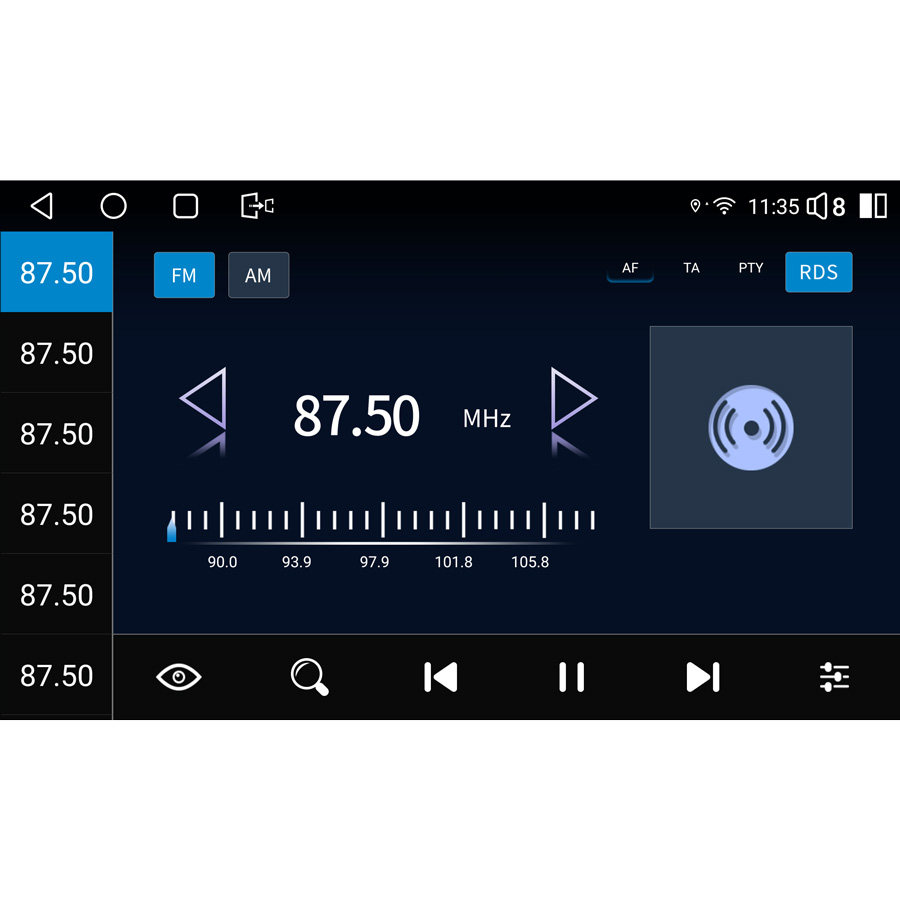The height and width of the screenshot is (900, 900).
Task: Toggle the TA traffic announcement option
Action: [691, 268]
